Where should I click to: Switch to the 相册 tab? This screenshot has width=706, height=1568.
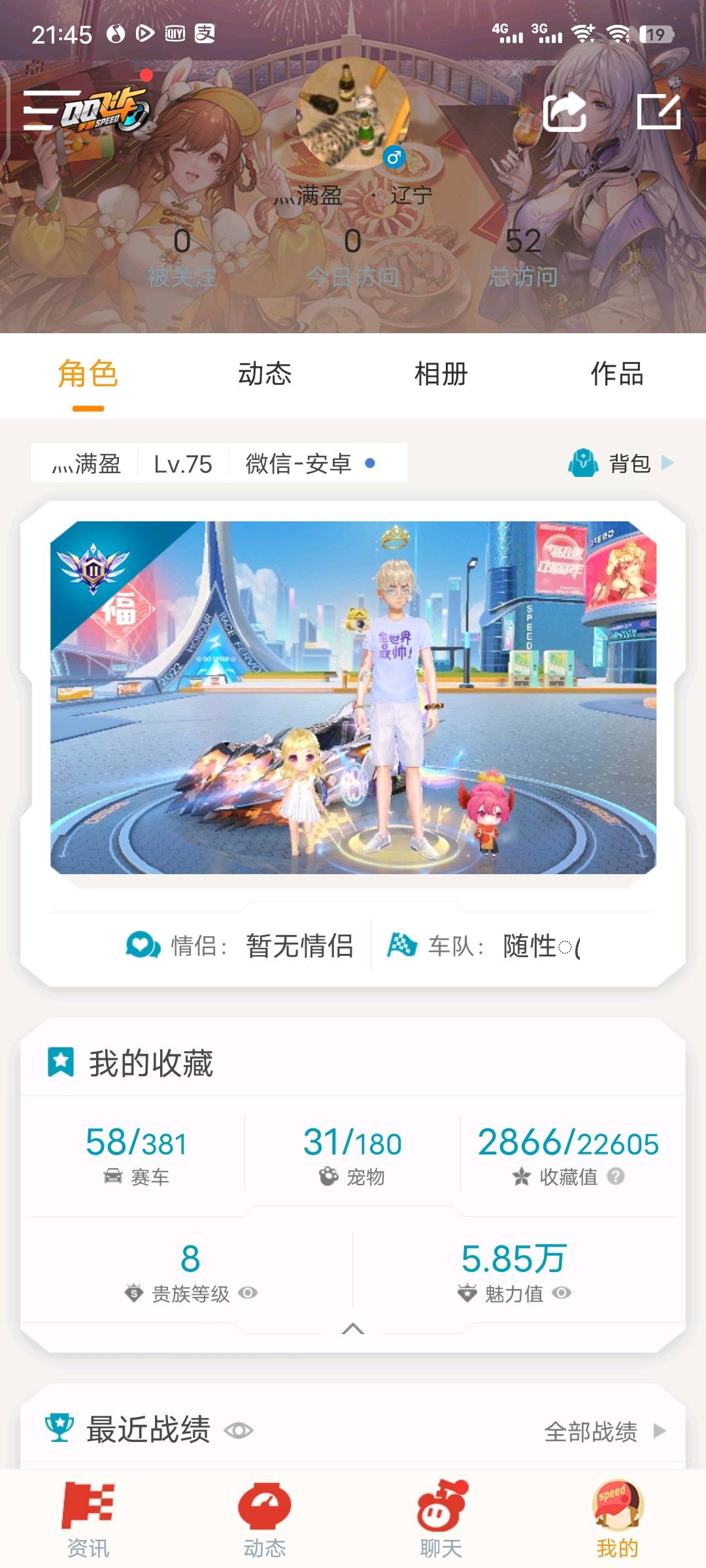pyautogui.click(x=441, y=374)
